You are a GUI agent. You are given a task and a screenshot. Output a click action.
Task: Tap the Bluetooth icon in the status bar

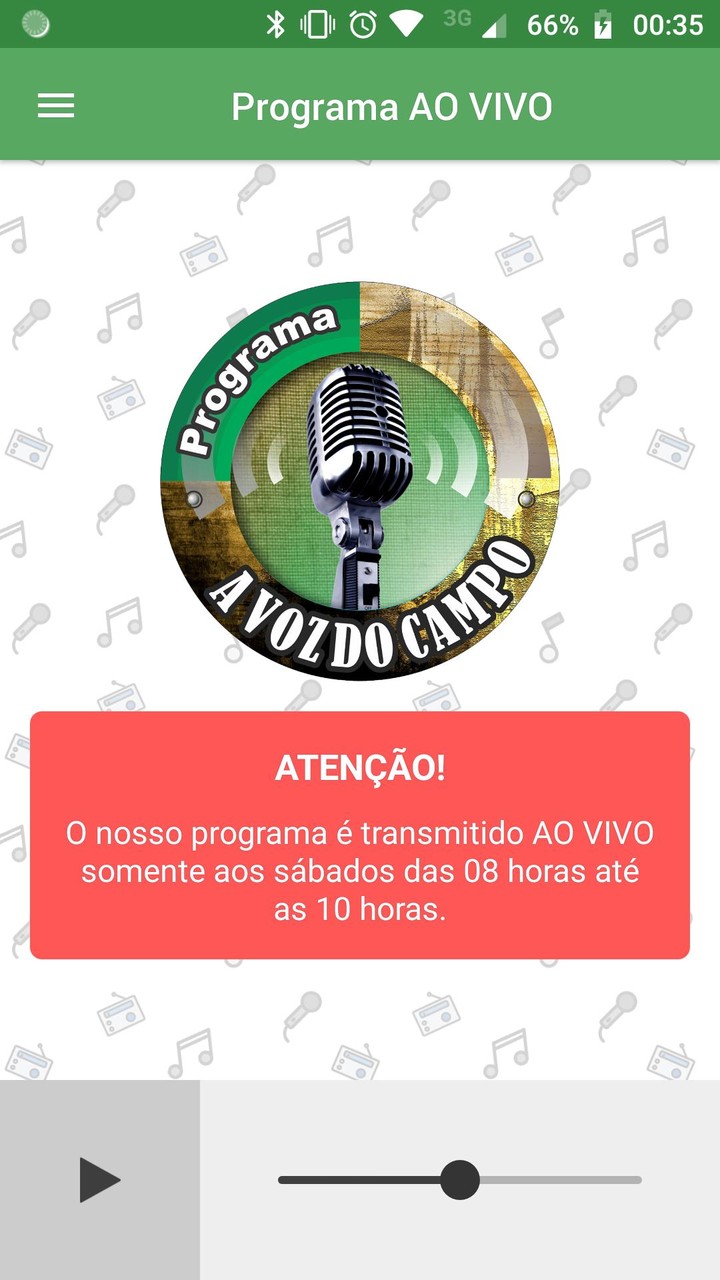pos(277,22)
